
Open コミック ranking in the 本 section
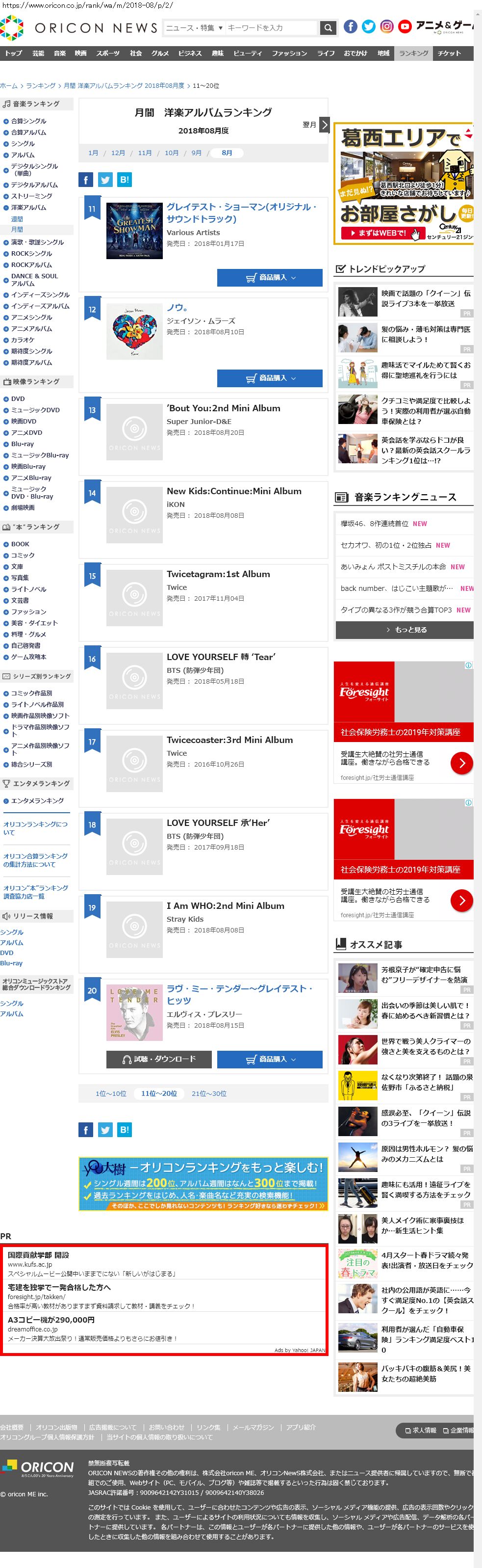pyautogui.click(x=23, y=555)
